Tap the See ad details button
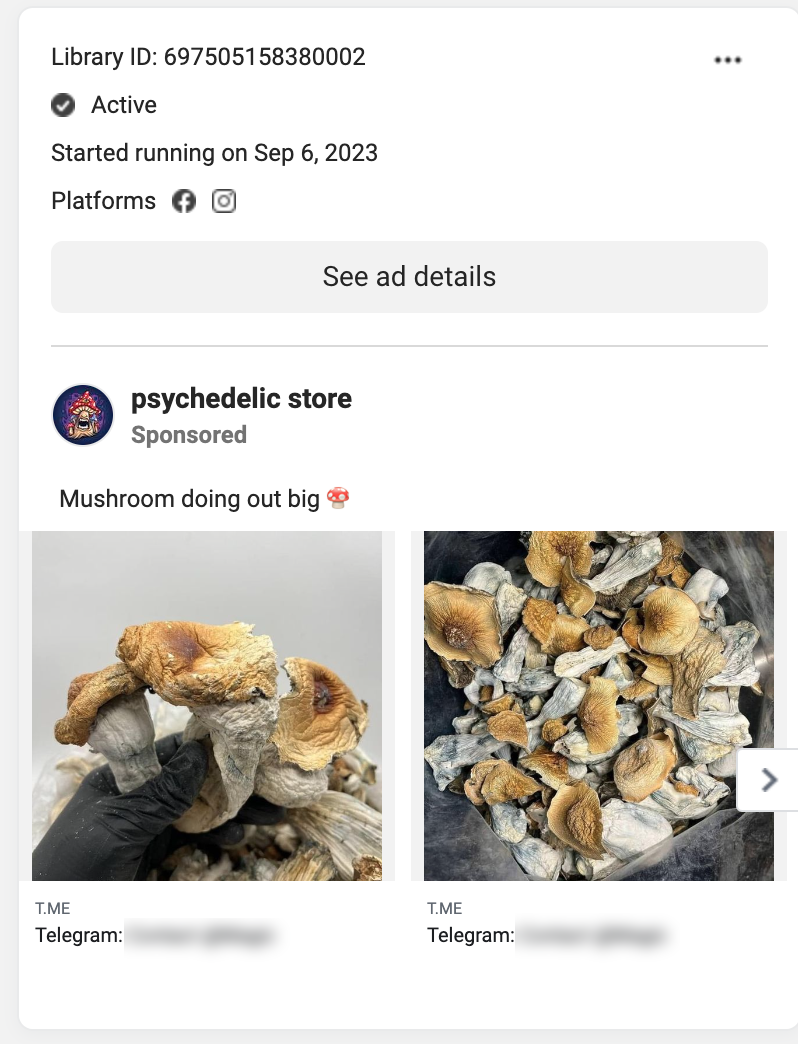Screen dimensions: 798x1044 [409, 277]
